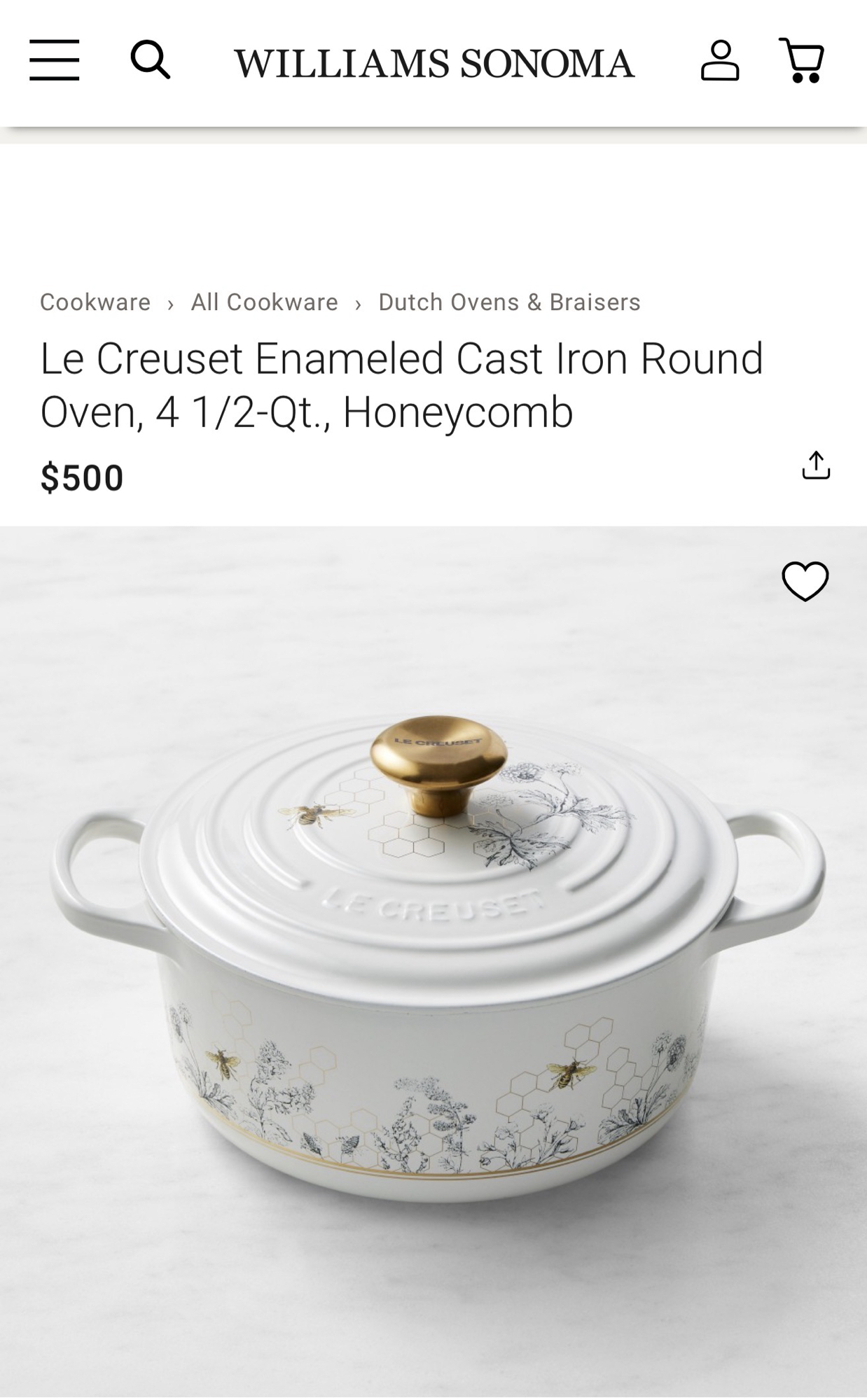
Task: Open the hamburger navigation menu
Action: 54,60
